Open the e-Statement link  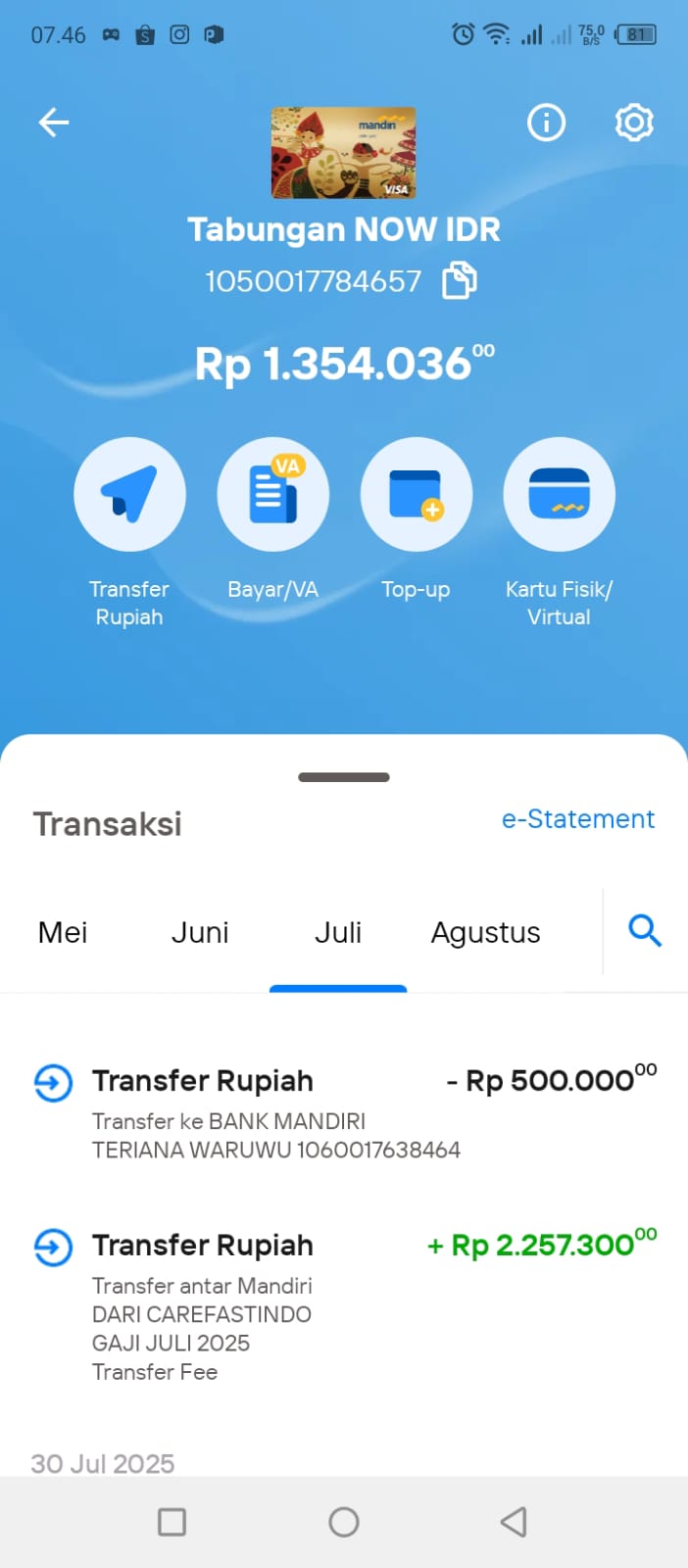(578, 818)
